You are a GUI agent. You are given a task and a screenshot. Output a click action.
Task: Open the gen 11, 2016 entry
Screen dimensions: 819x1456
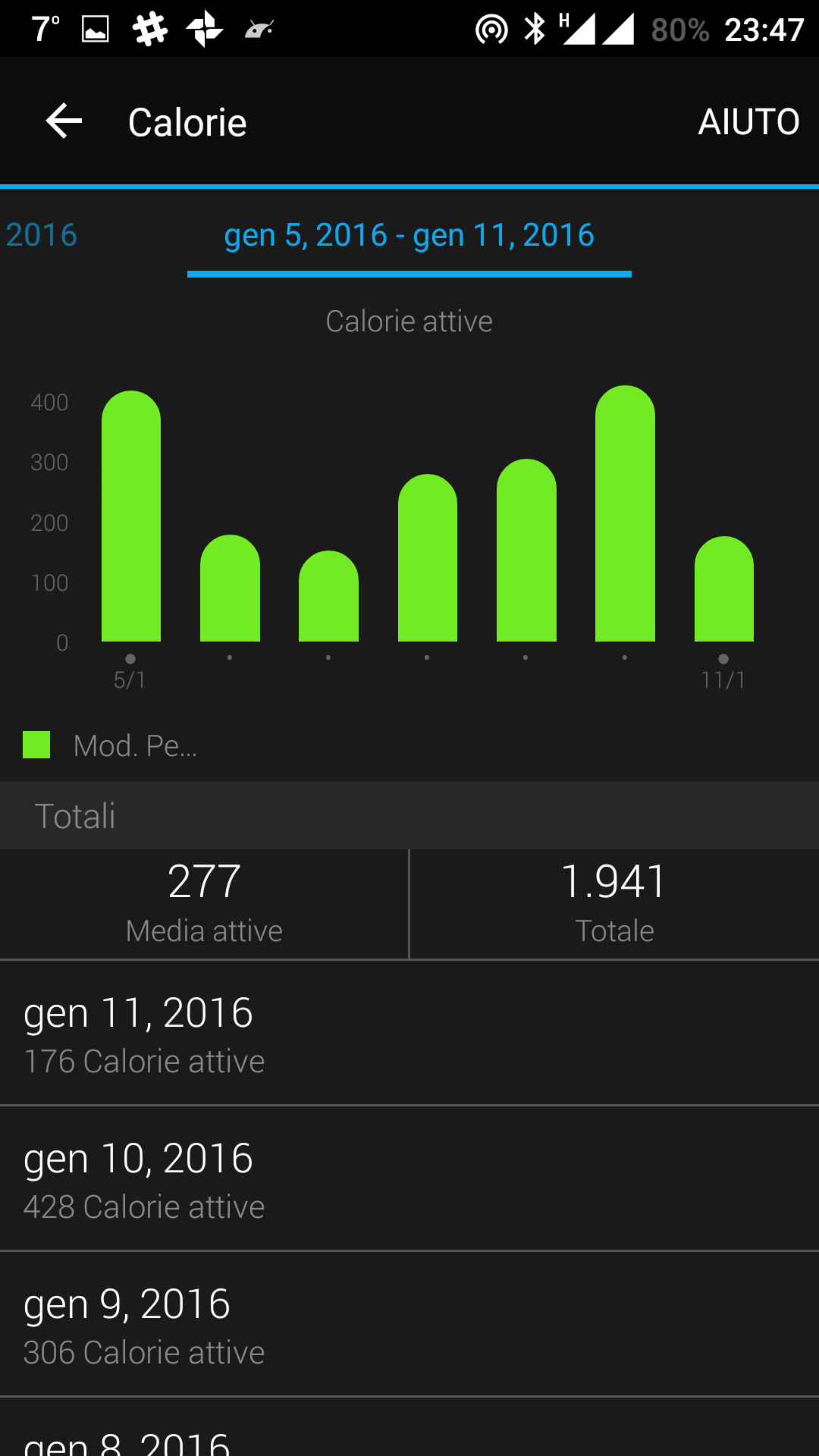point(409,1033)
